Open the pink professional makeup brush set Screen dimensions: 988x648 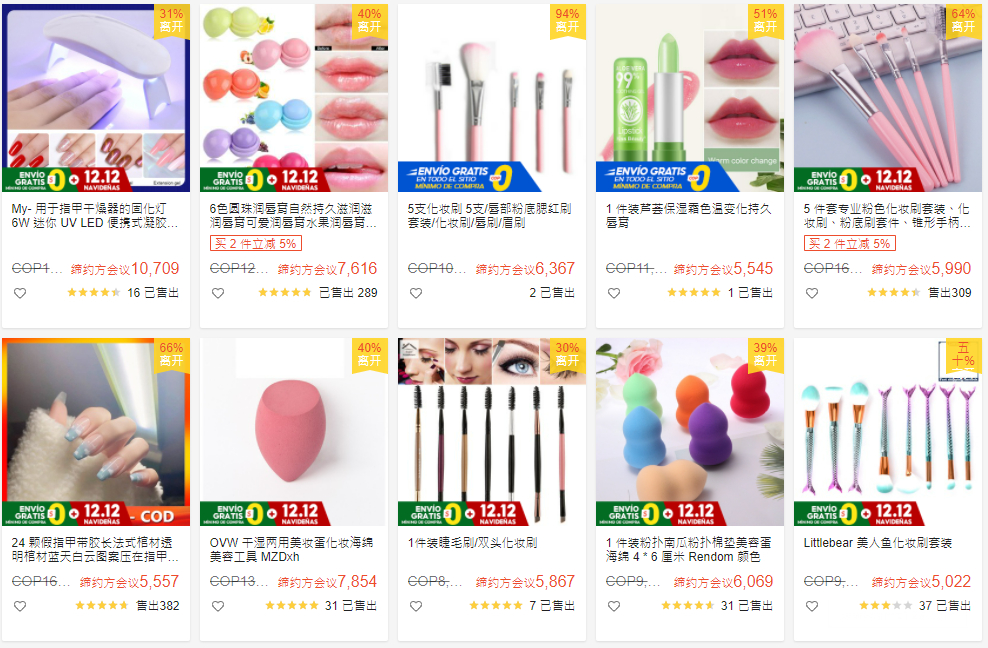tap(888, 98)
